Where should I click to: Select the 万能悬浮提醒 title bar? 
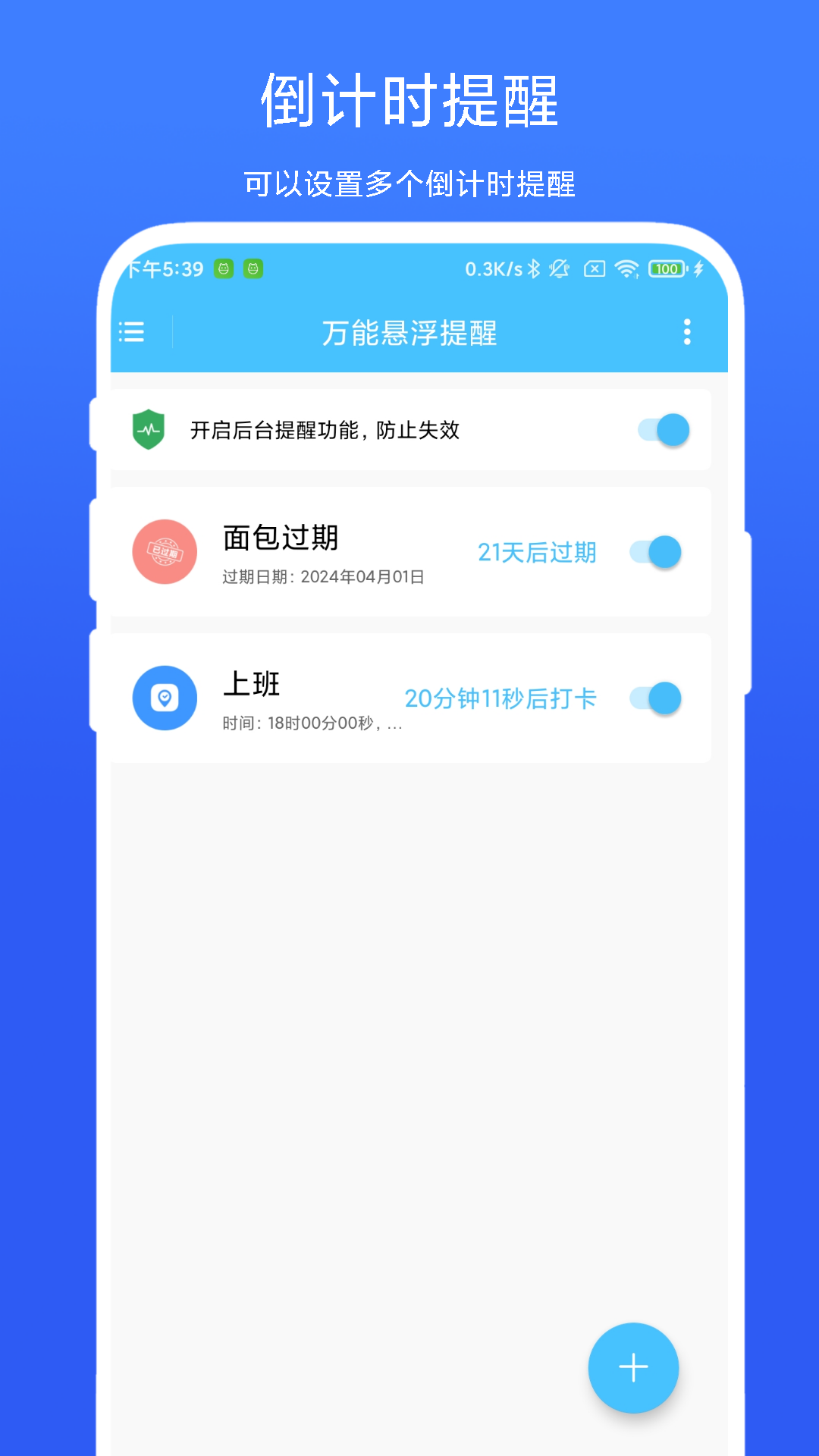[409, 334]
